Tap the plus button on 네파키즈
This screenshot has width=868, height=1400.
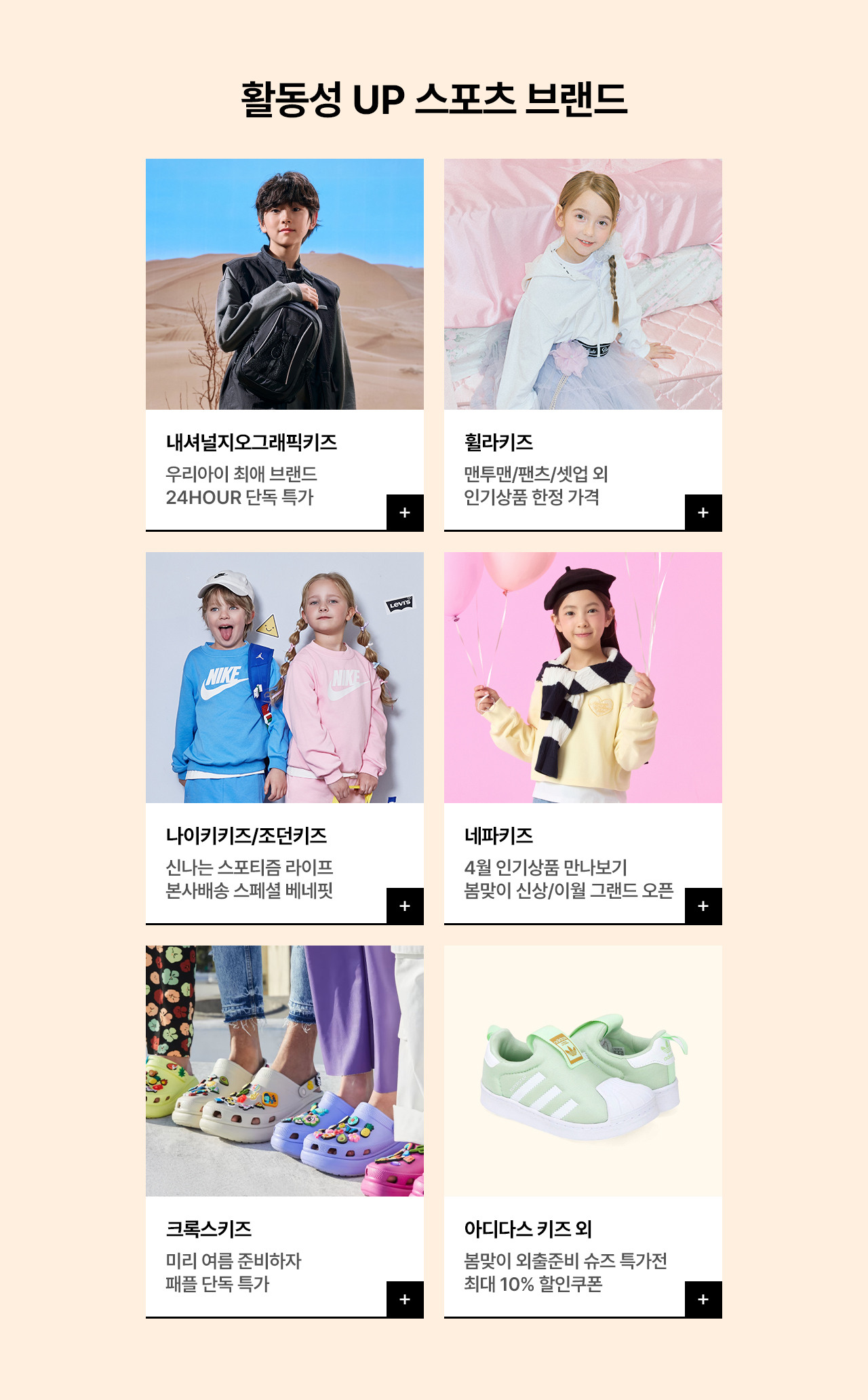click(x=703, y=906)
